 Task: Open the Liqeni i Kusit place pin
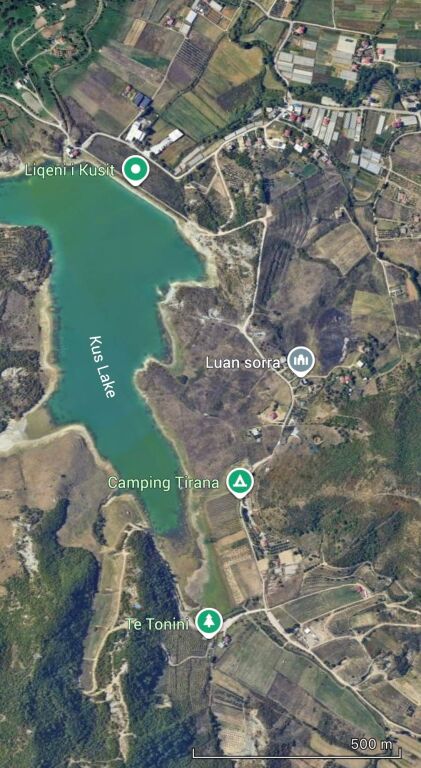click(136, 170)
